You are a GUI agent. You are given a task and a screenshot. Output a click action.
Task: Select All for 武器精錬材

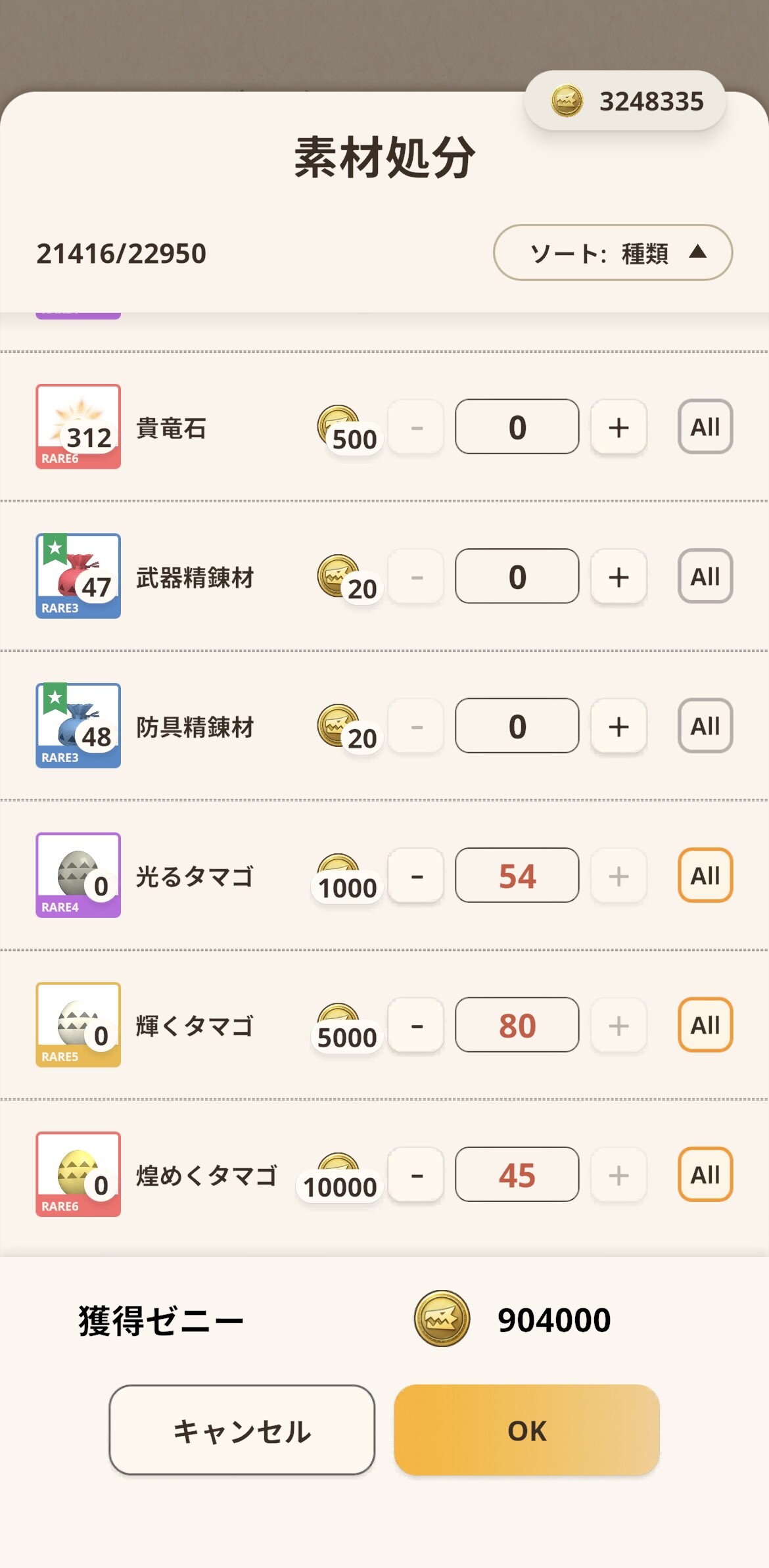tap(705, 577)
